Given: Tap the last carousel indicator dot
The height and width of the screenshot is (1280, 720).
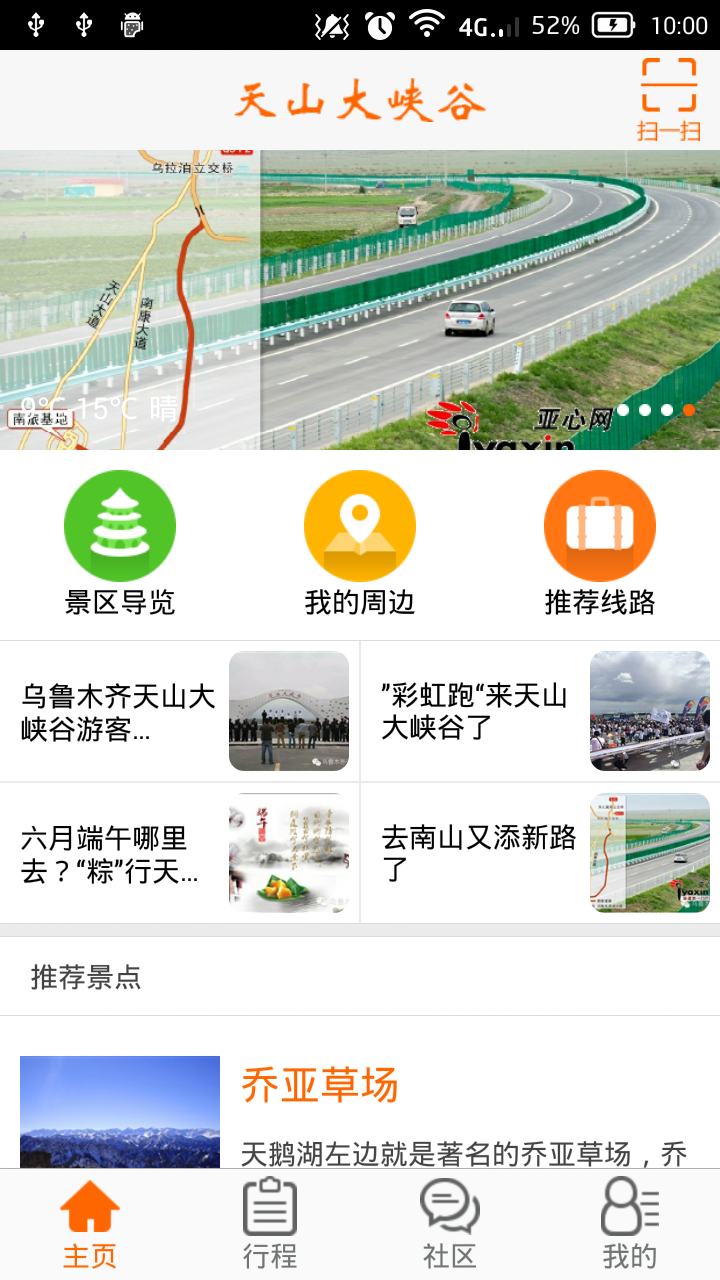Looking at the screenshot, I should [689, 410].
